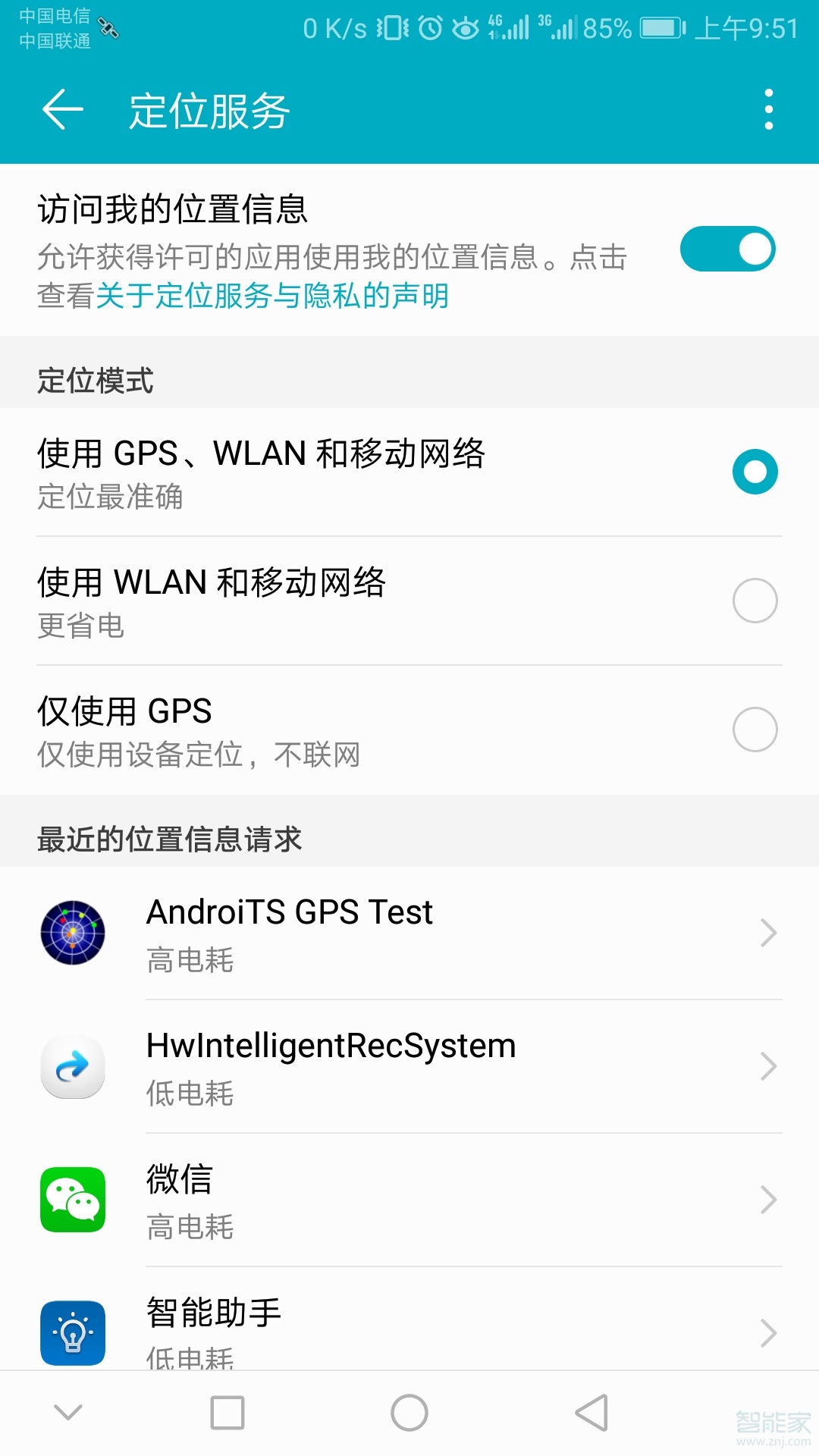Open 关于定位服务与隐私的声明 link
Viewport: 819px width, 1456px height.
coord(273,296)
